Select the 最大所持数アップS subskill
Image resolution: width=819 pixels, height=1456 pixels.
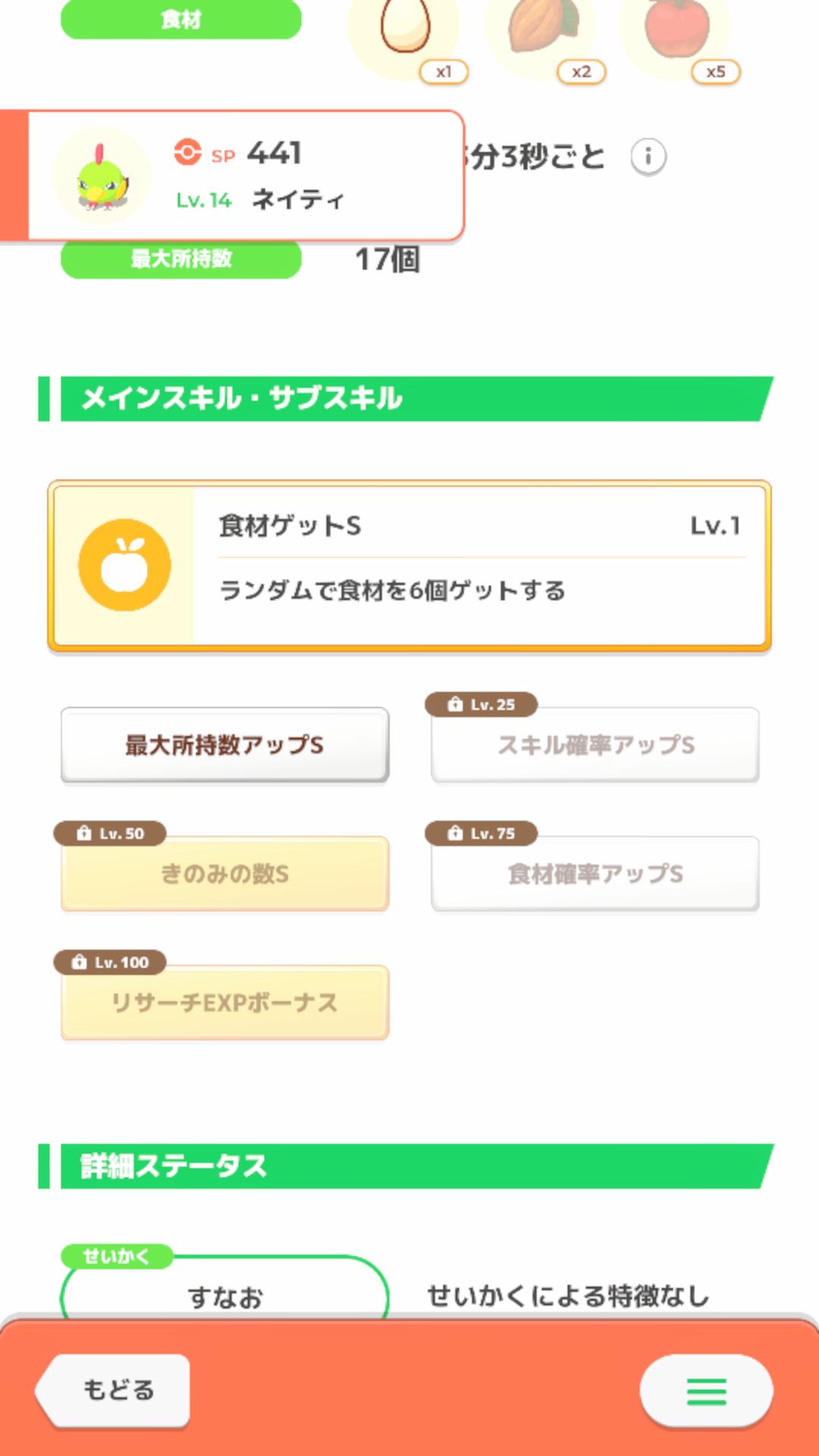coord(224,745)
